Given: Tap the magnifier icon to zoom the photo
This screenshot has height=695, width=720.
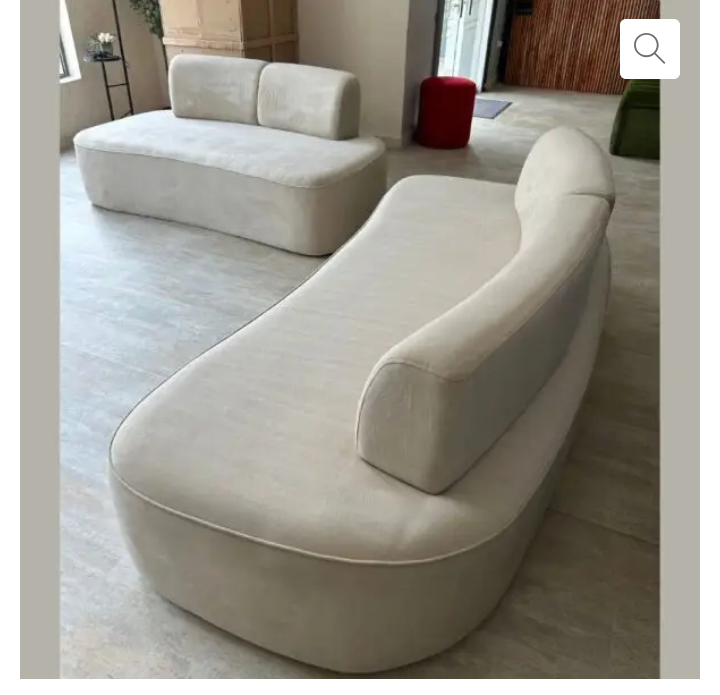Looking at the screenshot, I should pos(649,49).
